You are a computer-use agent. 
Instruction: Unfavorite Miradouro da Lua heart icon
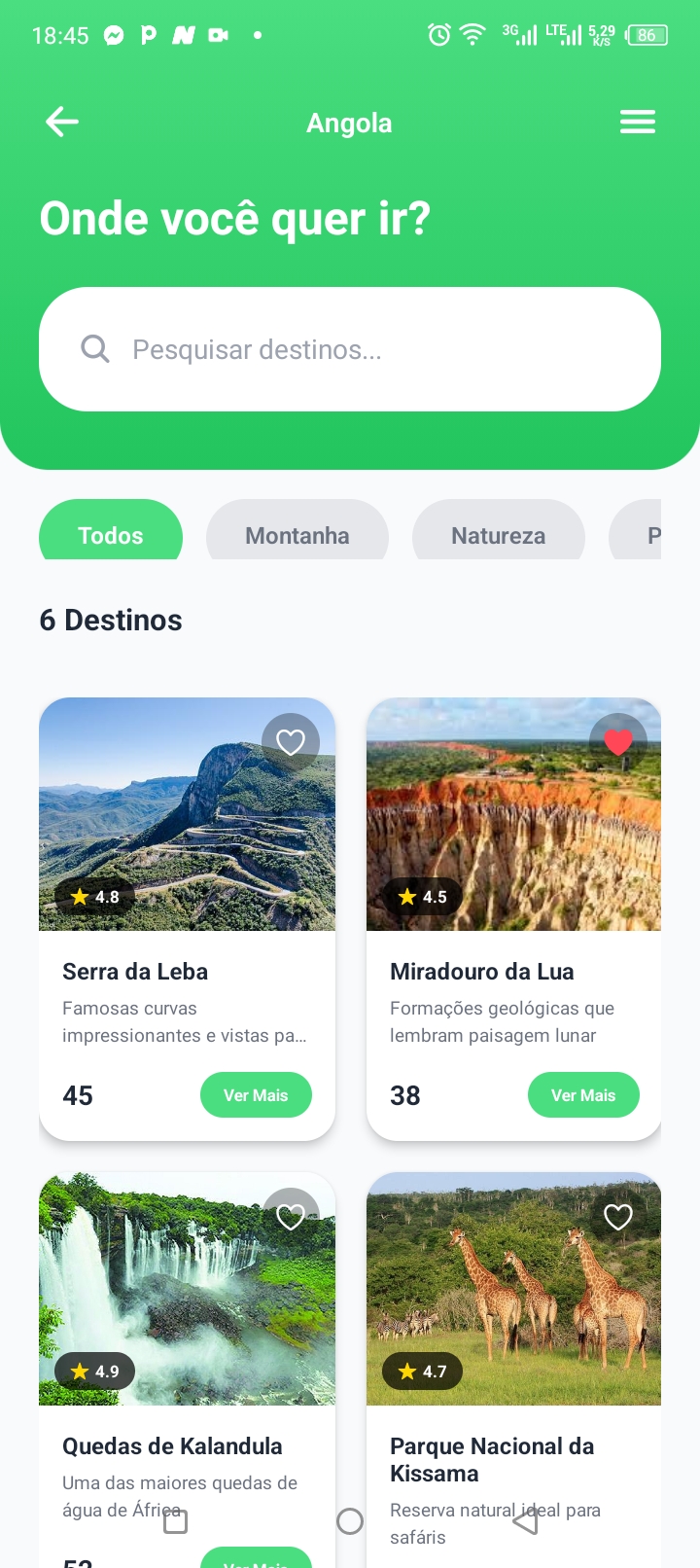[x=618, y=742]
